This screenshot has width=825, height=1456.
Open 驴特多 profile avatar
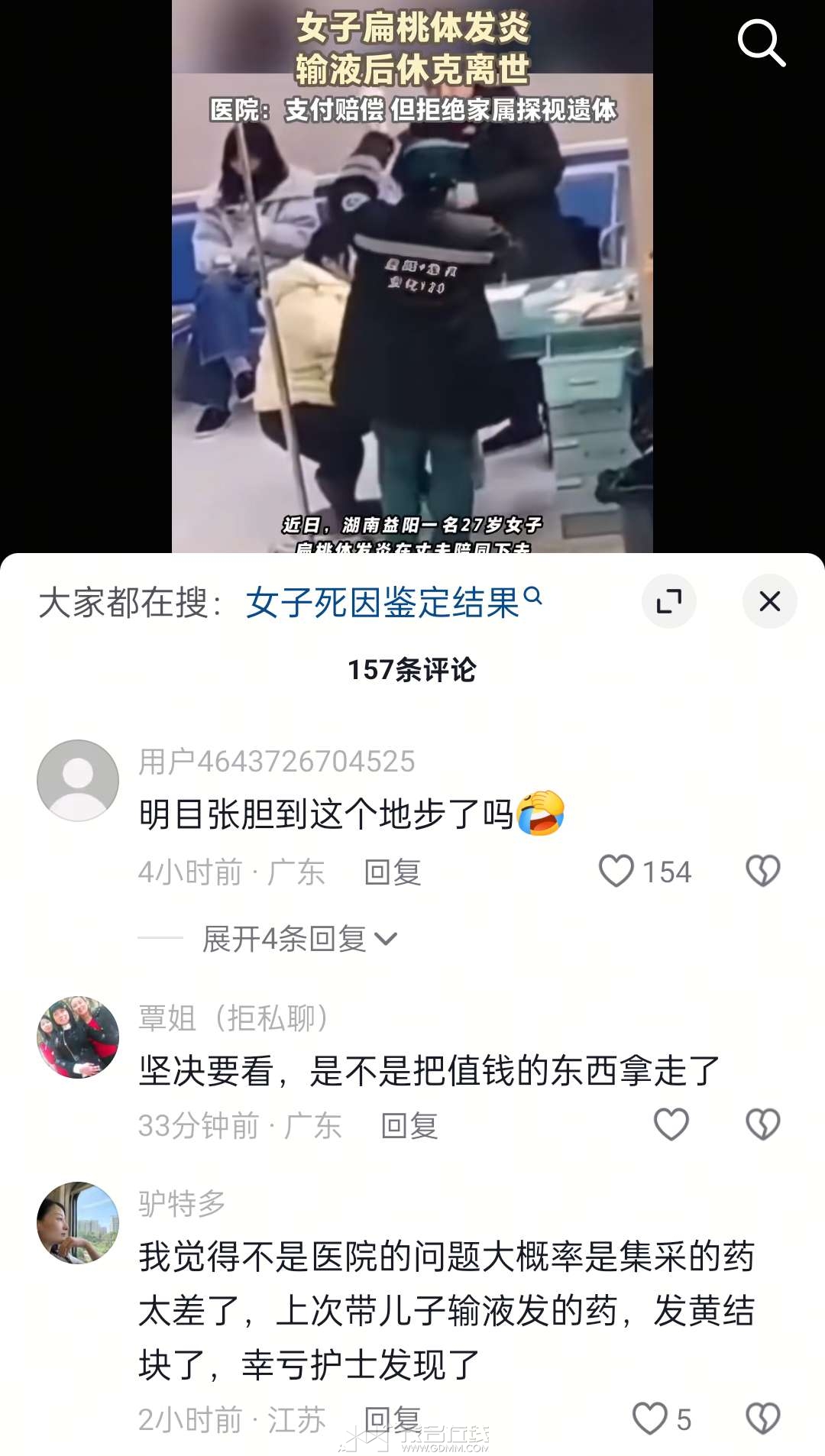pyautogui.click(x=78, y=1223)
